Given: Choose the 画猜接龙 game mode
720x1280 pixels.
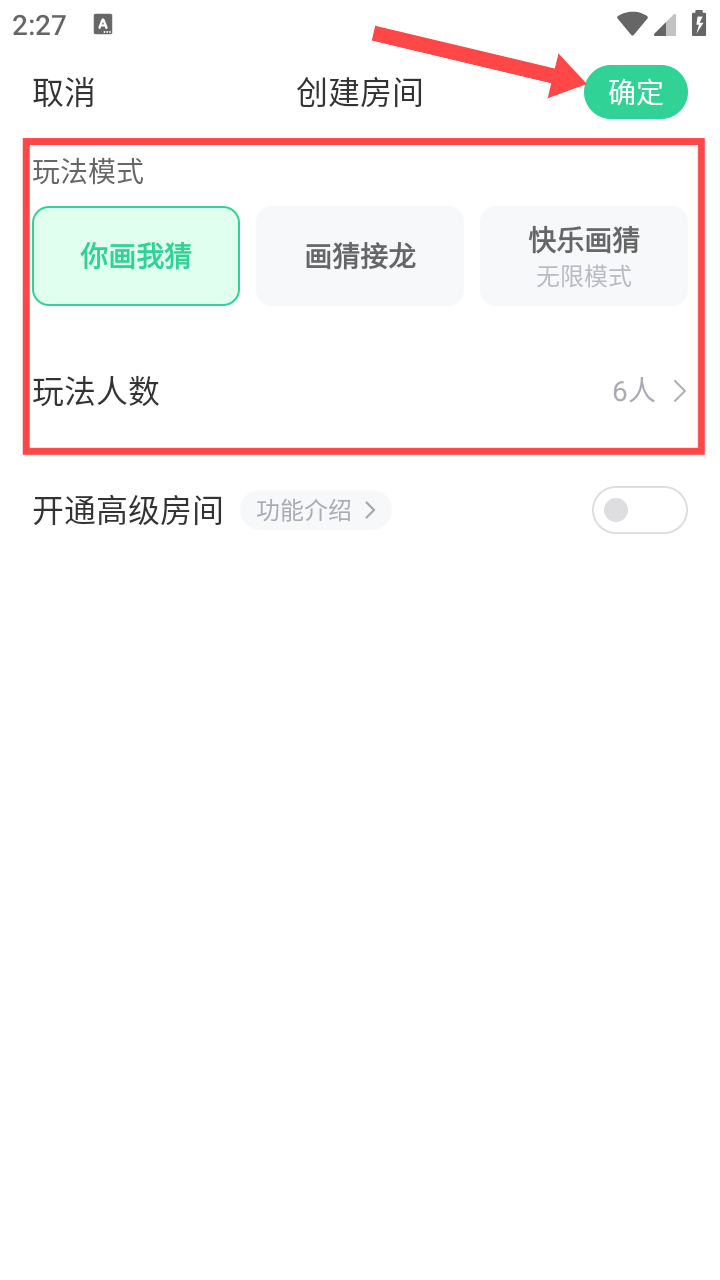Looking at the screenshot, I should coord(360,256).
